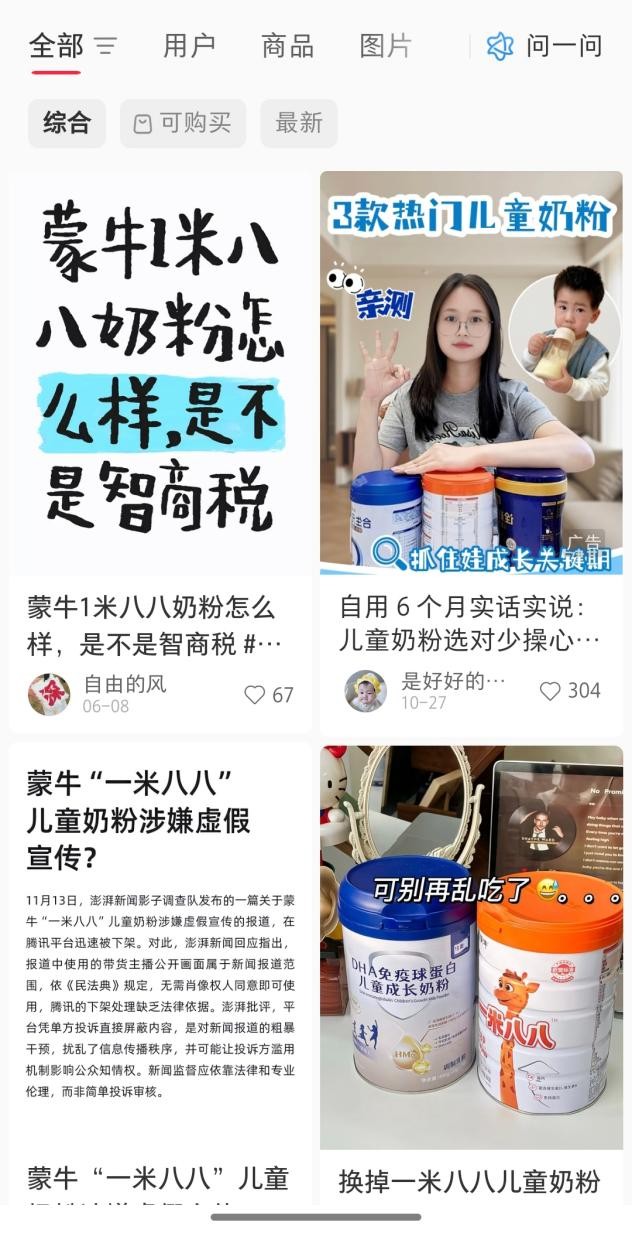Viewport: 632px width, 1233px height.
Task: Select the 综合 sort chip
Action: coord(67,123)
